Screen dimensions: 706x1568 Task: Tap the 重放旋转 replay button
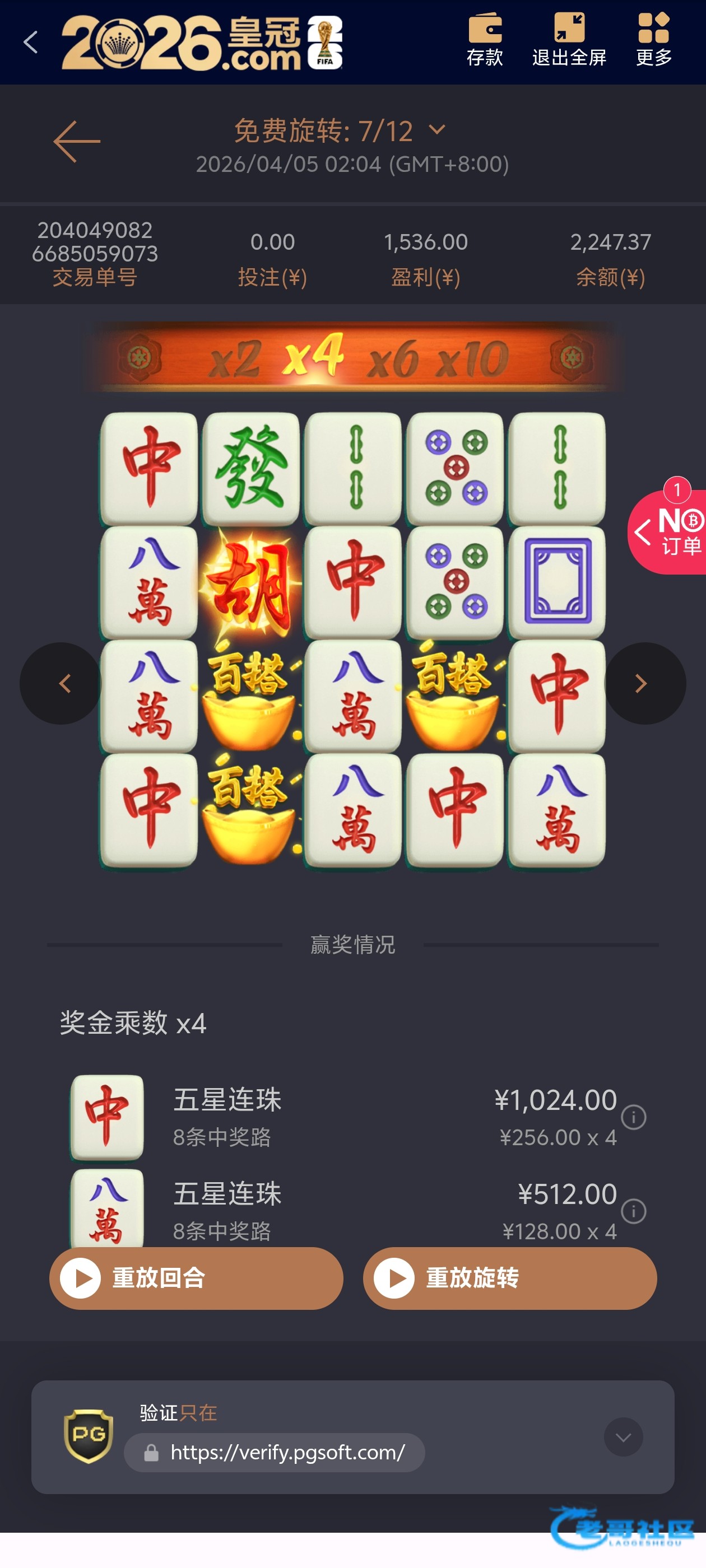click(510, 1278)
